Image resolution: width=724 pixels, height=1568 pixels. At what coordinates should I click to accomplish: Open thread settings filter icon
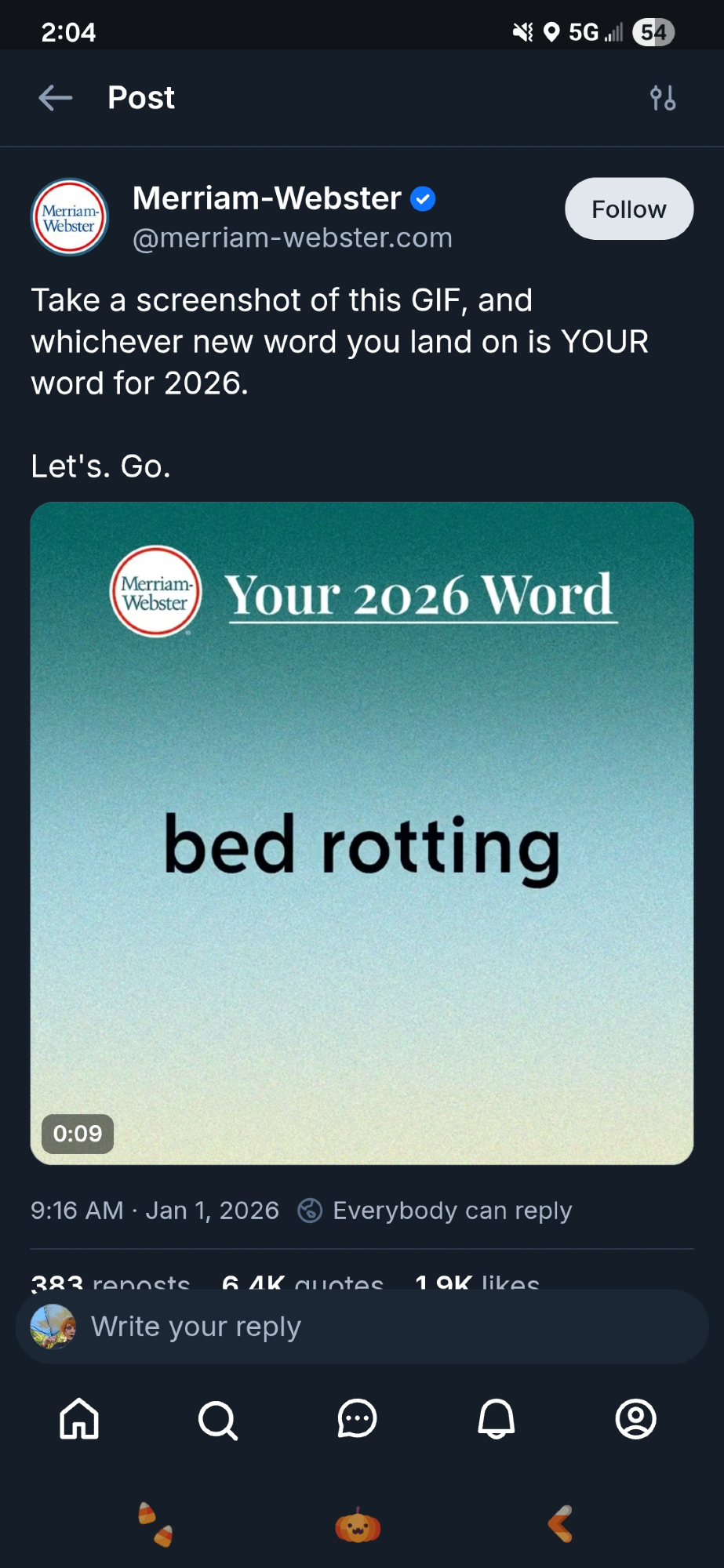tap(663, 98)
